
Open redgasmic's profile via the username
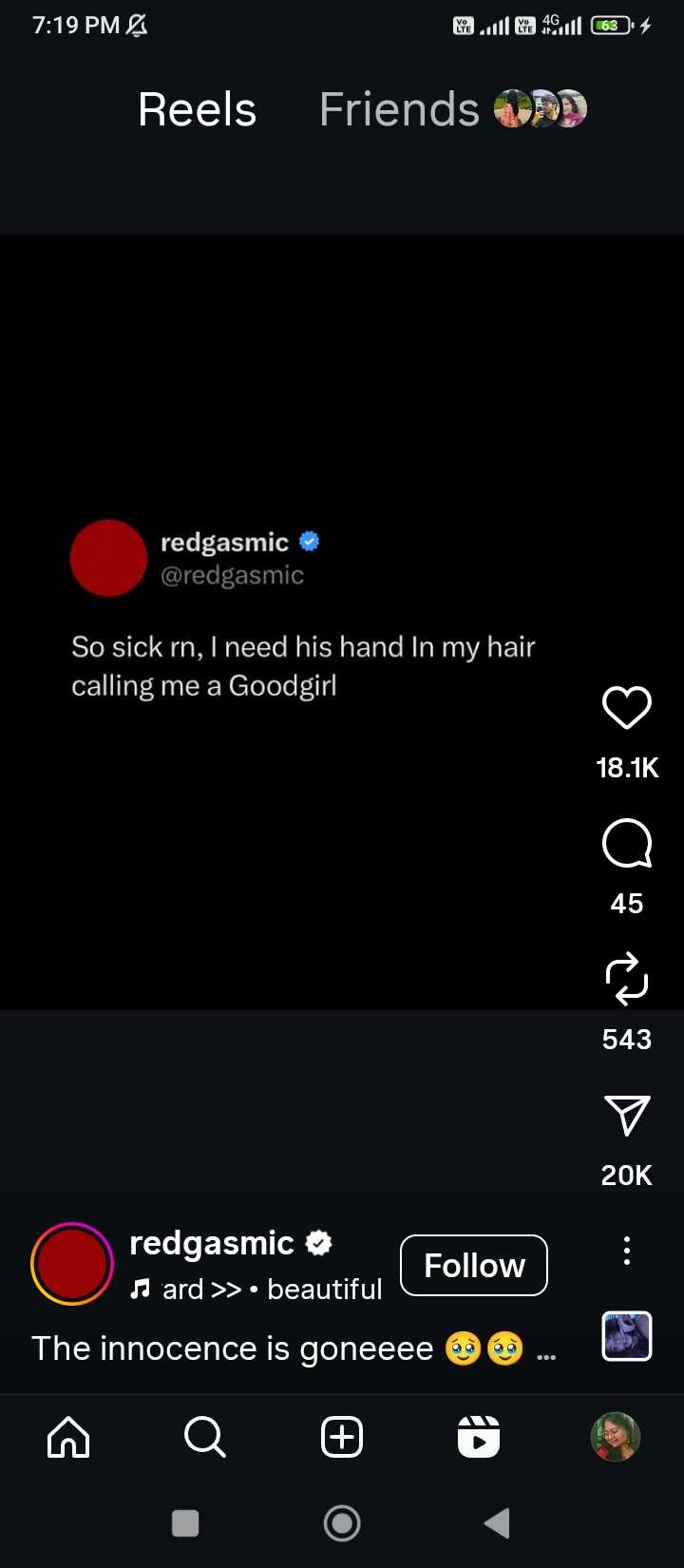(211, 1242)
